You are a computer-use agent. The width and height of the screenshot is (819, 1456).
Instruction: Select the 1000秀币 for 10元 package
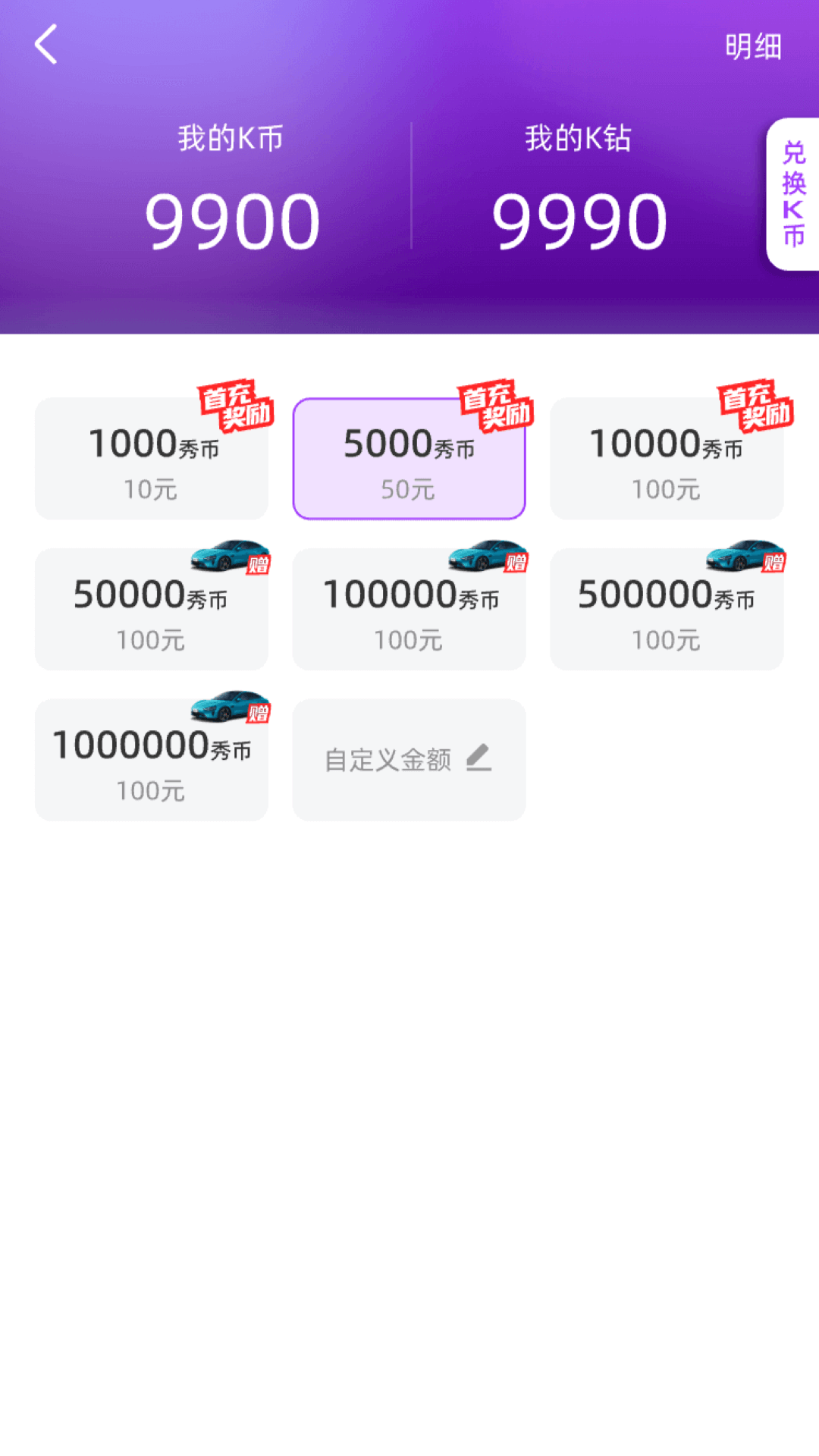[152, 459]
